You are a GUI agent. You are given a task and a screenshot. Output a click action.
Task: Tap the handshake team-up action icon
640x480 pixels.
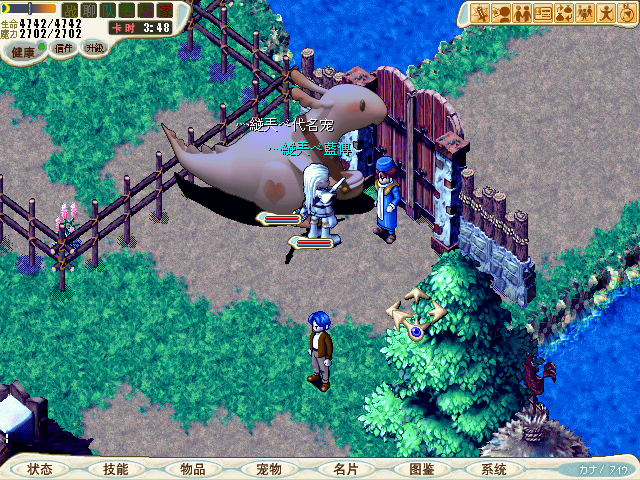tap(522, 13)
